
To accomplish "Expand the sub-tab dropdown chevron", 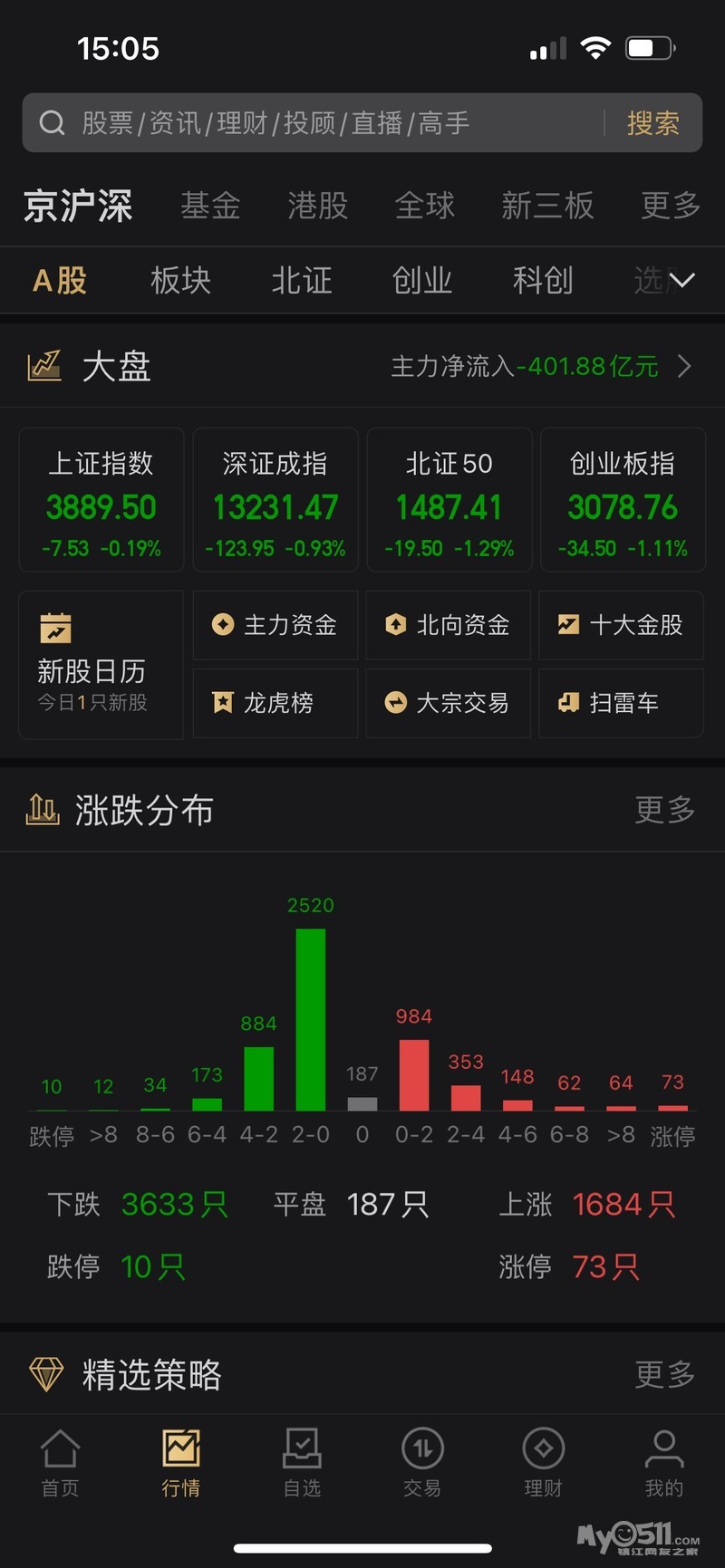I will [681, 281].
